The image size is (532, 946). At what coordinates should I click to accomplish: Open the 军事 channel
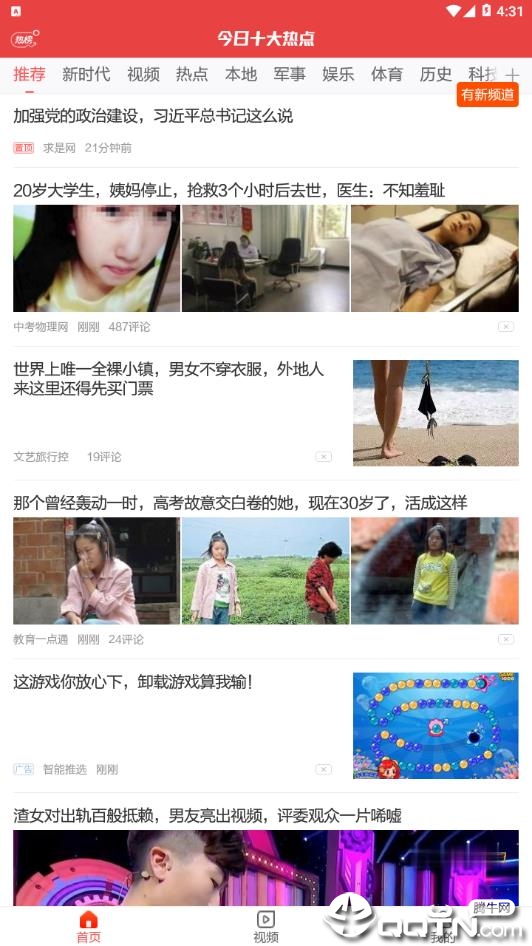[290, 74]
